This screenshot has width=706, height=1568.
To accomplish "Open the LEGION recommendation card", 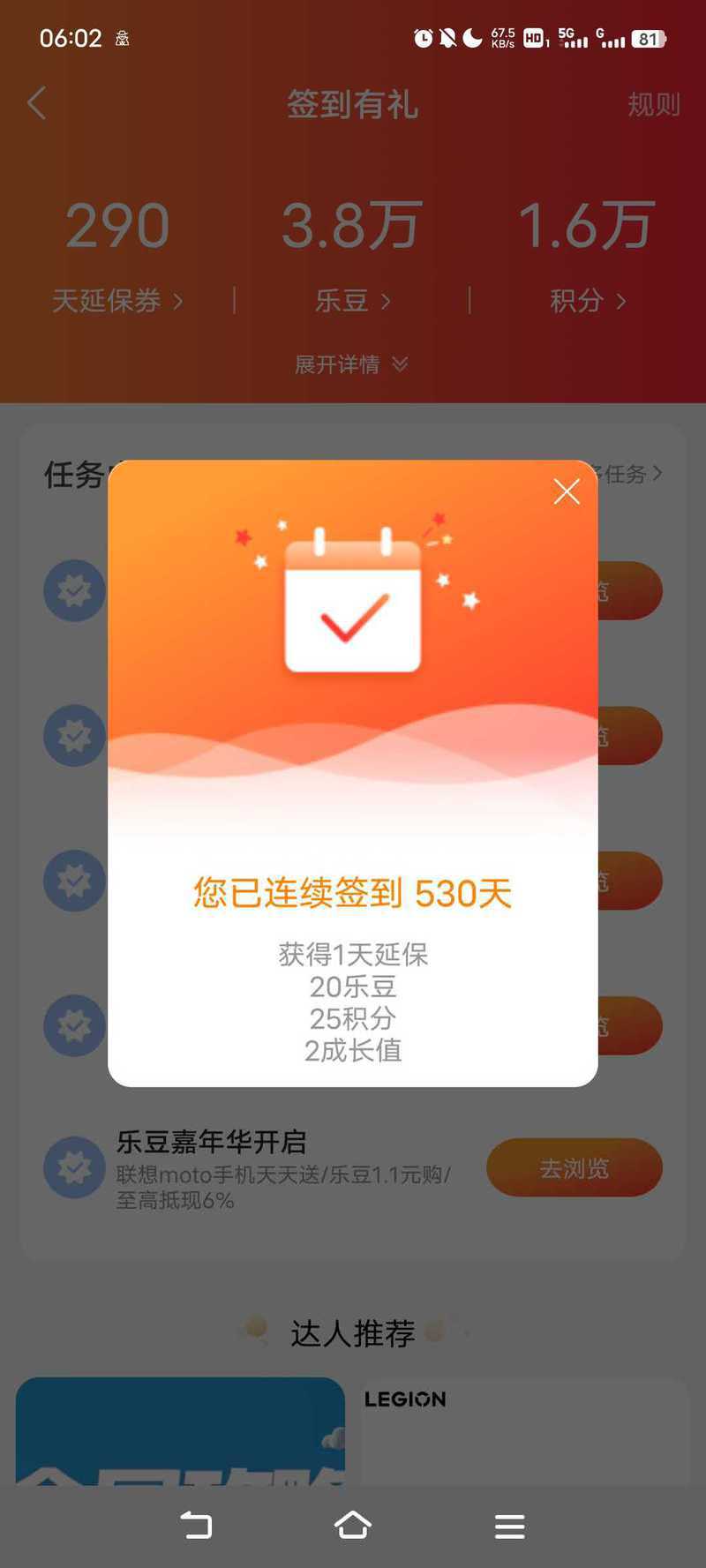I will click(x=525, y=1429).
